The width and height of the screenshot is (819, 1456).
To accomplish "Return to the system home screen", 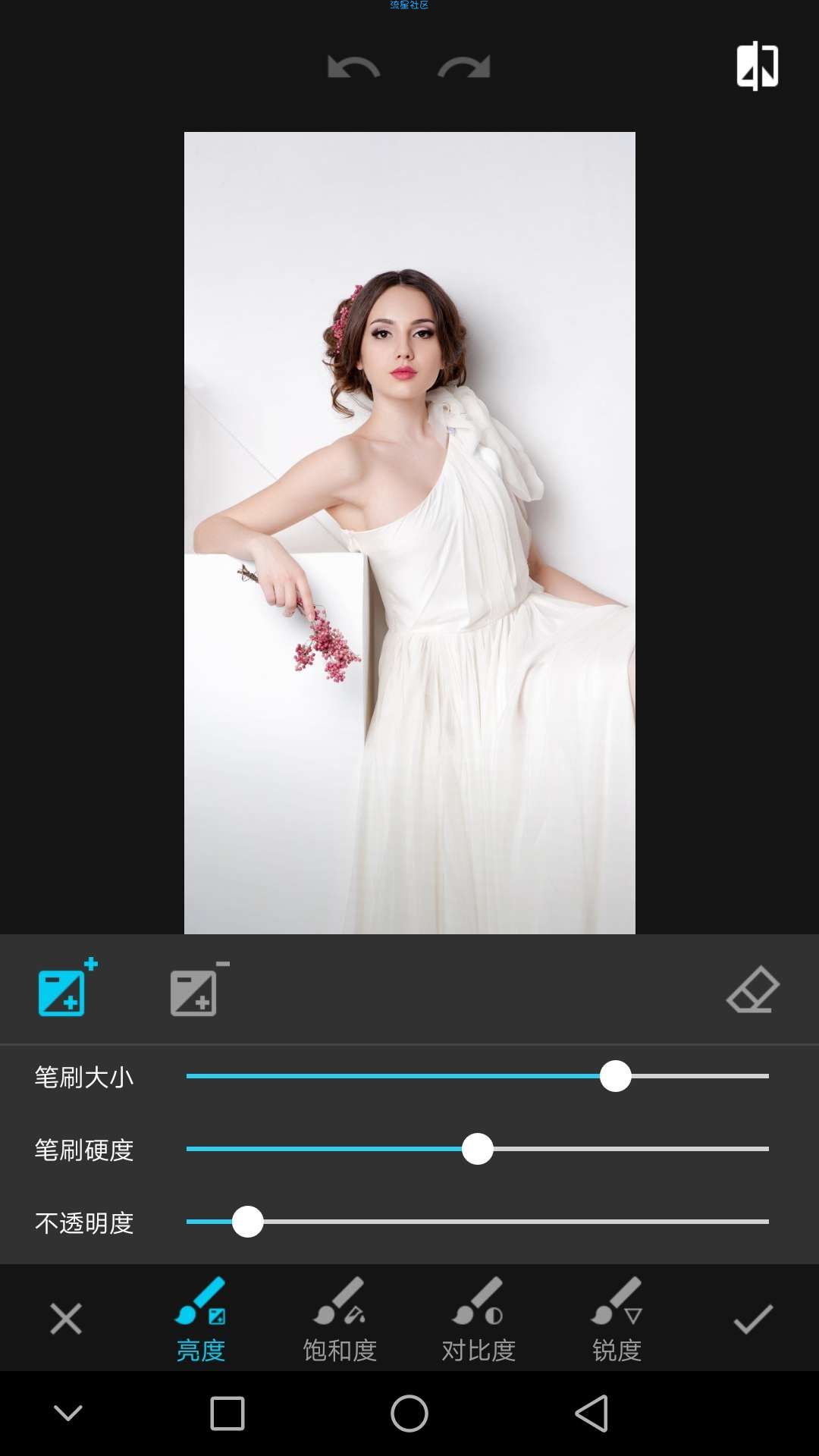I will tap(409, 1414).
